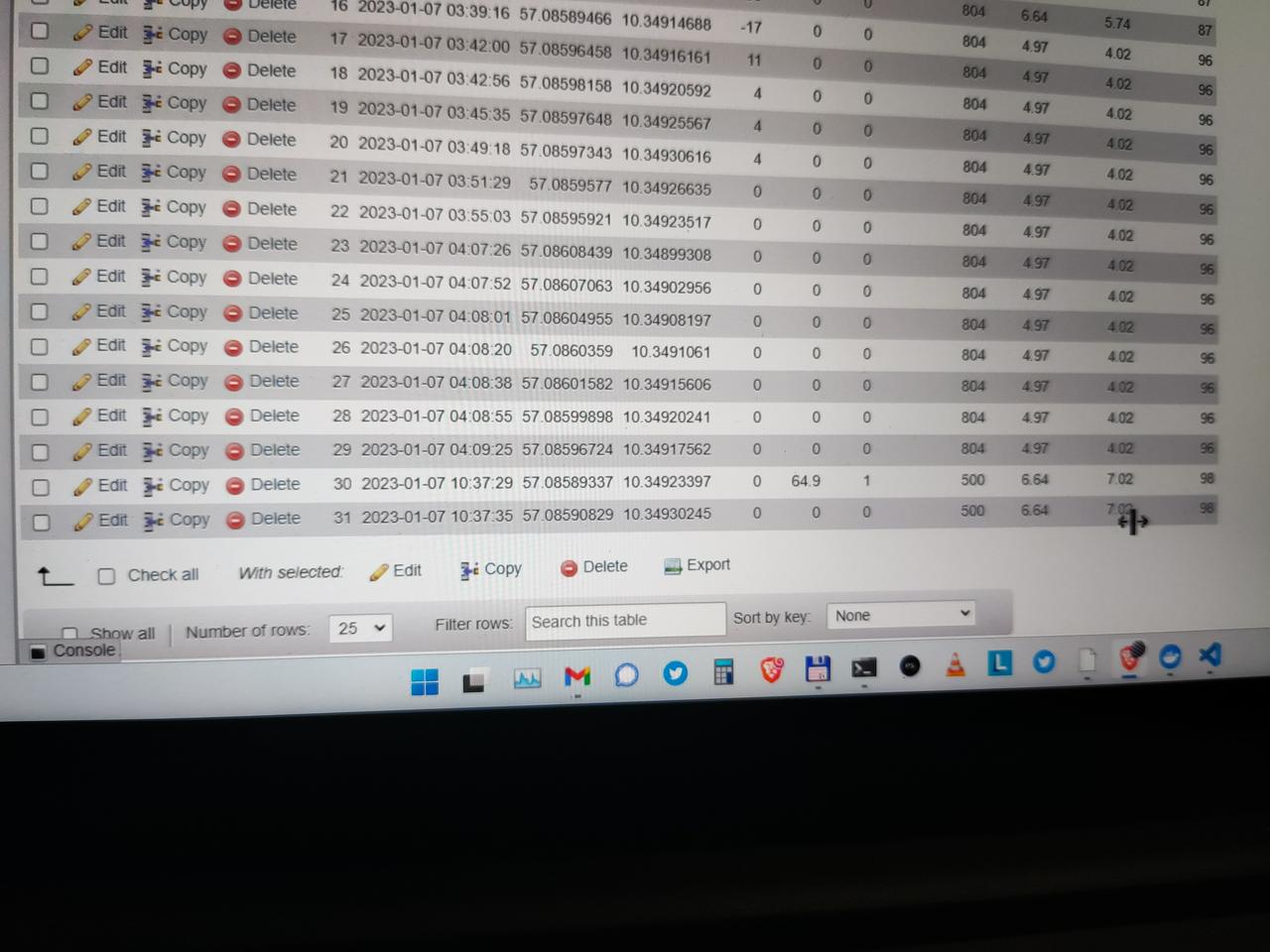Open the Sort by key dropdown

pyautogui.click(x=901, y=616)
